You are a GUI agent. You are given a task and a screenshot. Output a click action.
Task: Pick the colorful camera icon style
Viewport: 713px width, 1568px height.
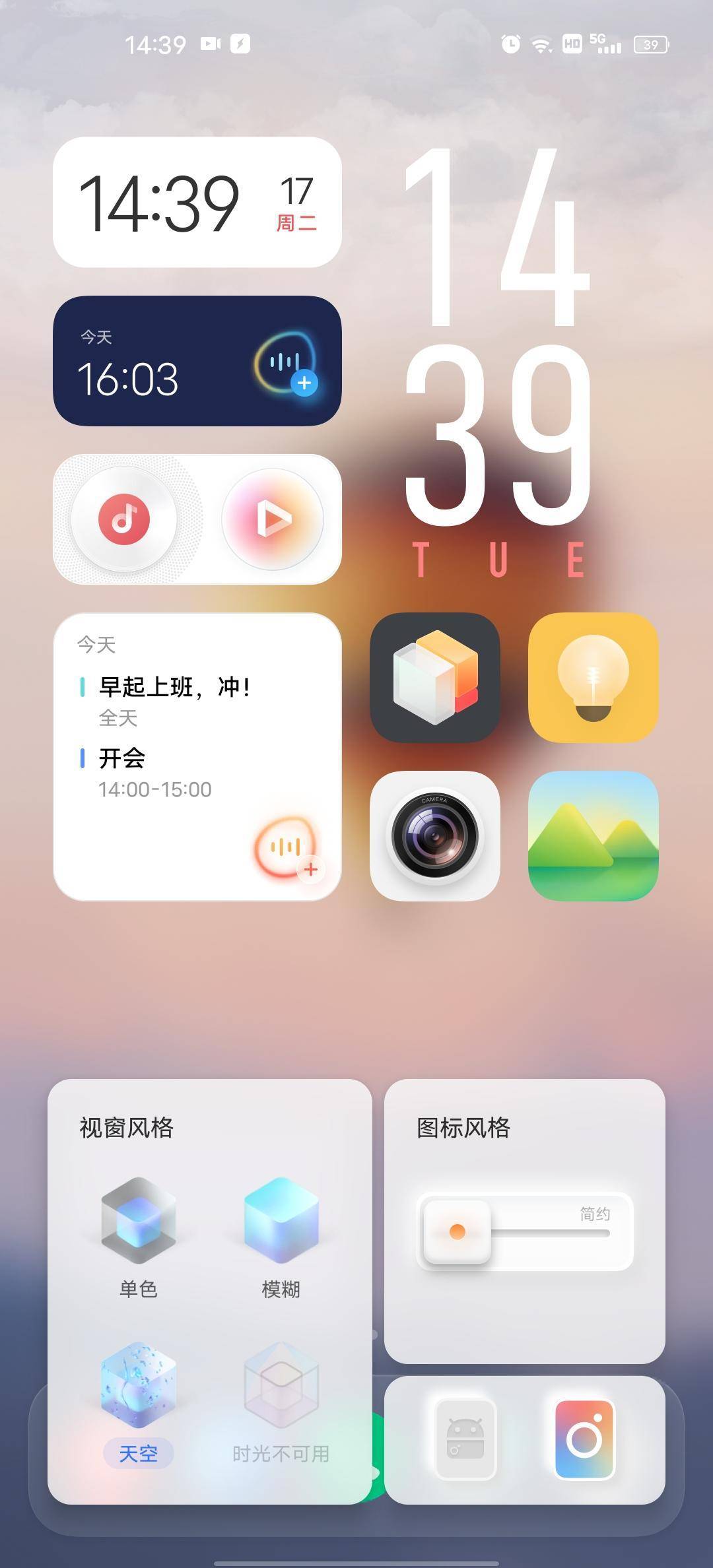click(585, 1439)
